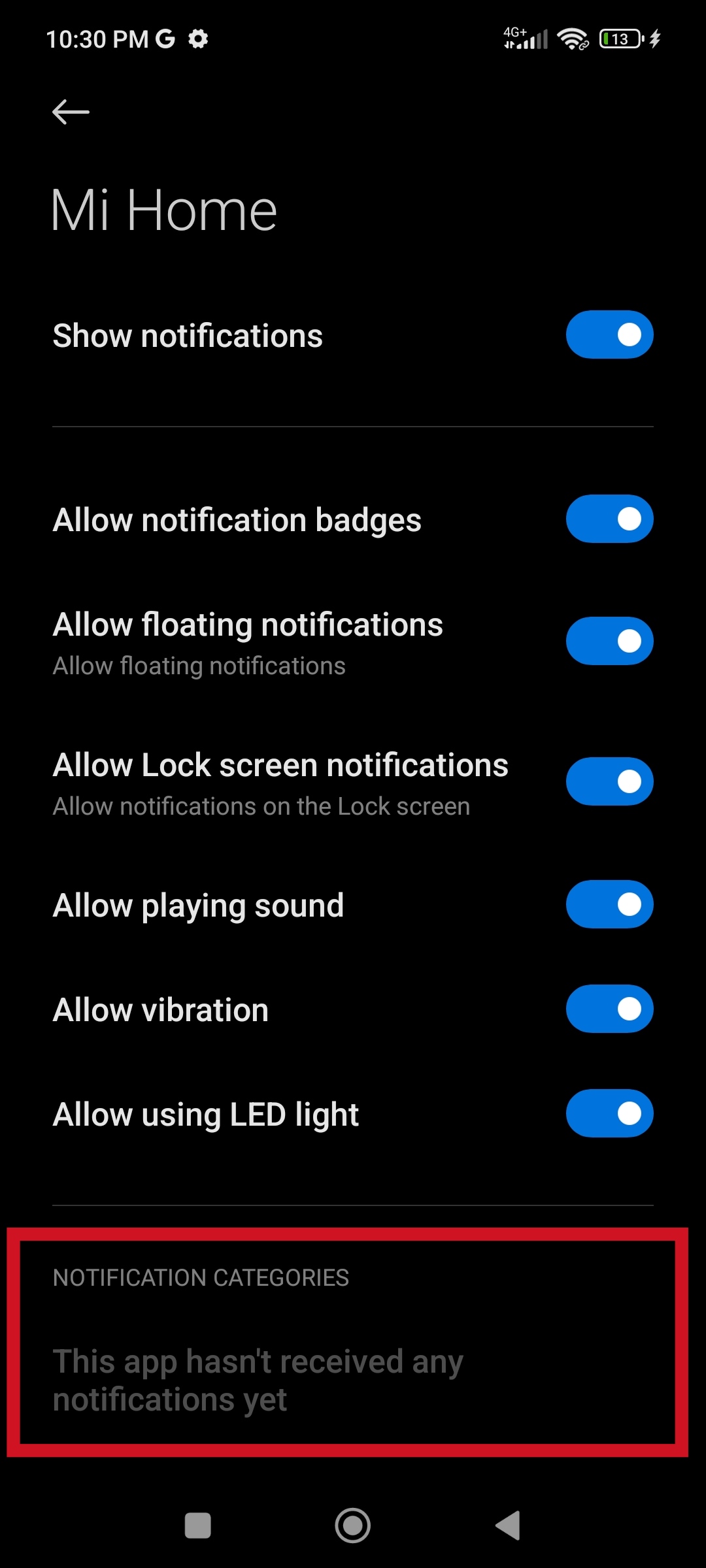Turn off Show notifications
706x1568 pixels.
tap(609, 335)
